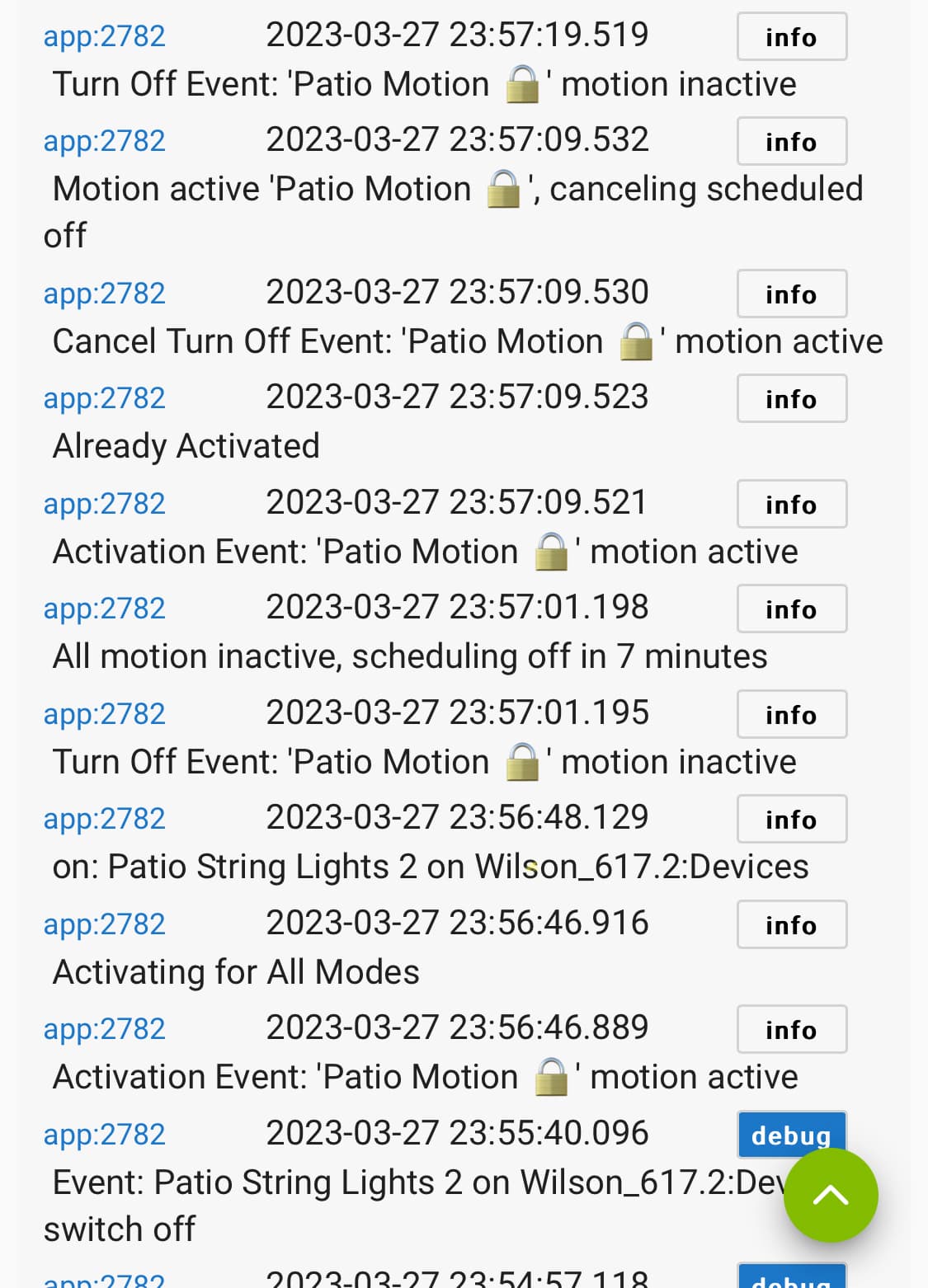Screen dimensions: 928x1288
Task: Open app:2782 link at 23:56:46.889
Action: point(104,1029)
